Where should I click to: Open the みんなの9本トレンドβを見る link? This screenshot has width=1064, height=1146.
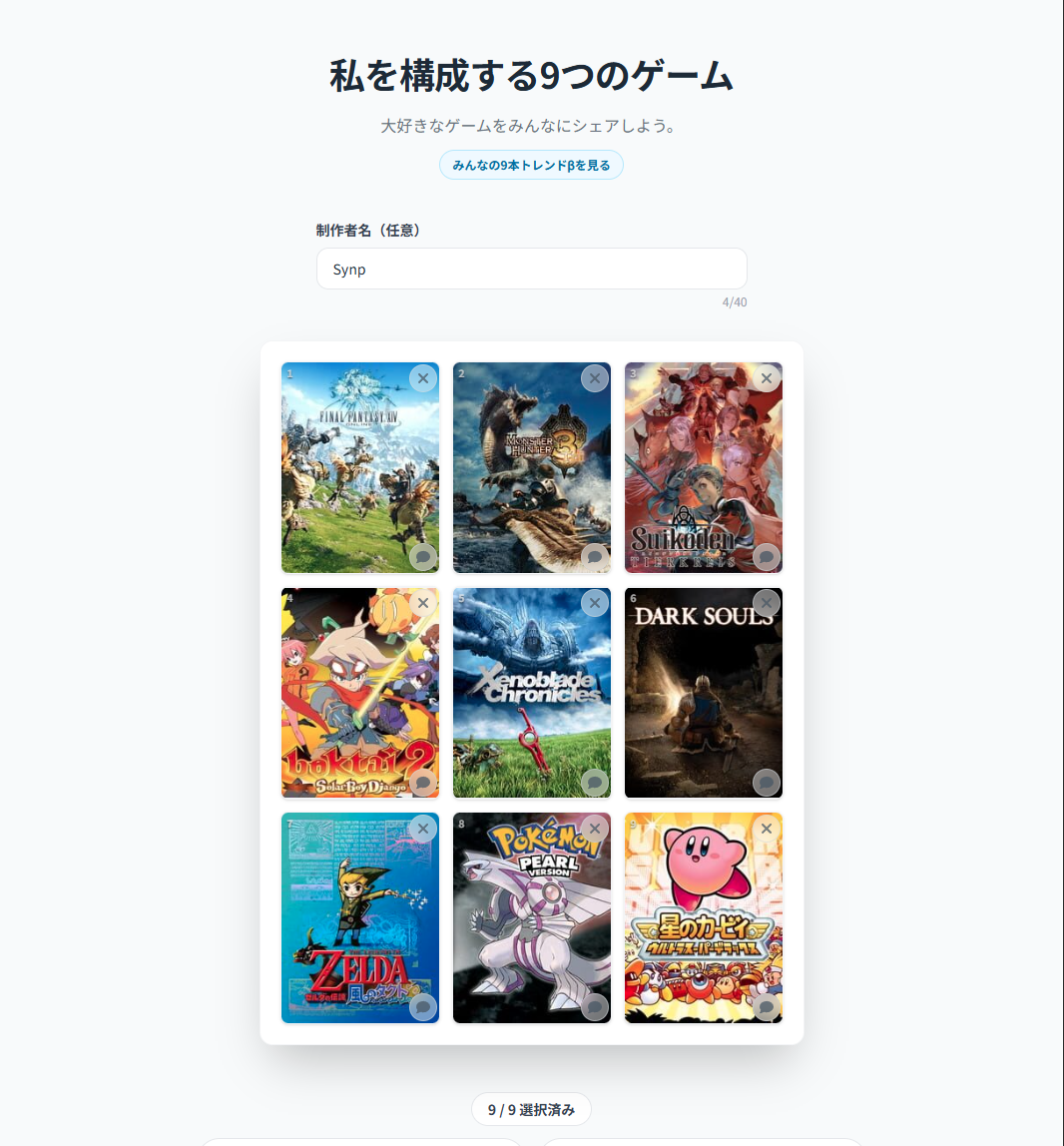pos(531,165)
